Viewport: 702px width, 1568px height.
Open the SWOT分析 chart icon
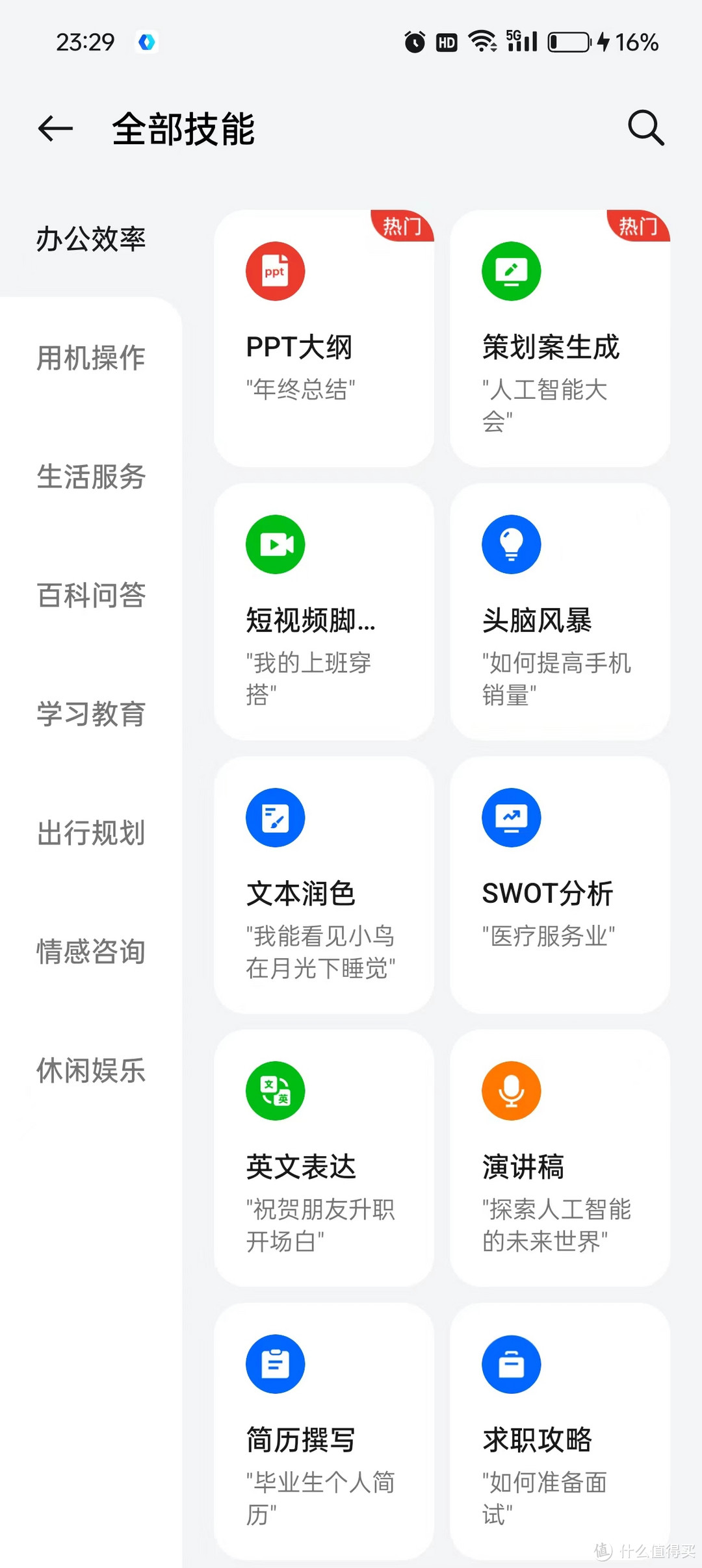512,818
